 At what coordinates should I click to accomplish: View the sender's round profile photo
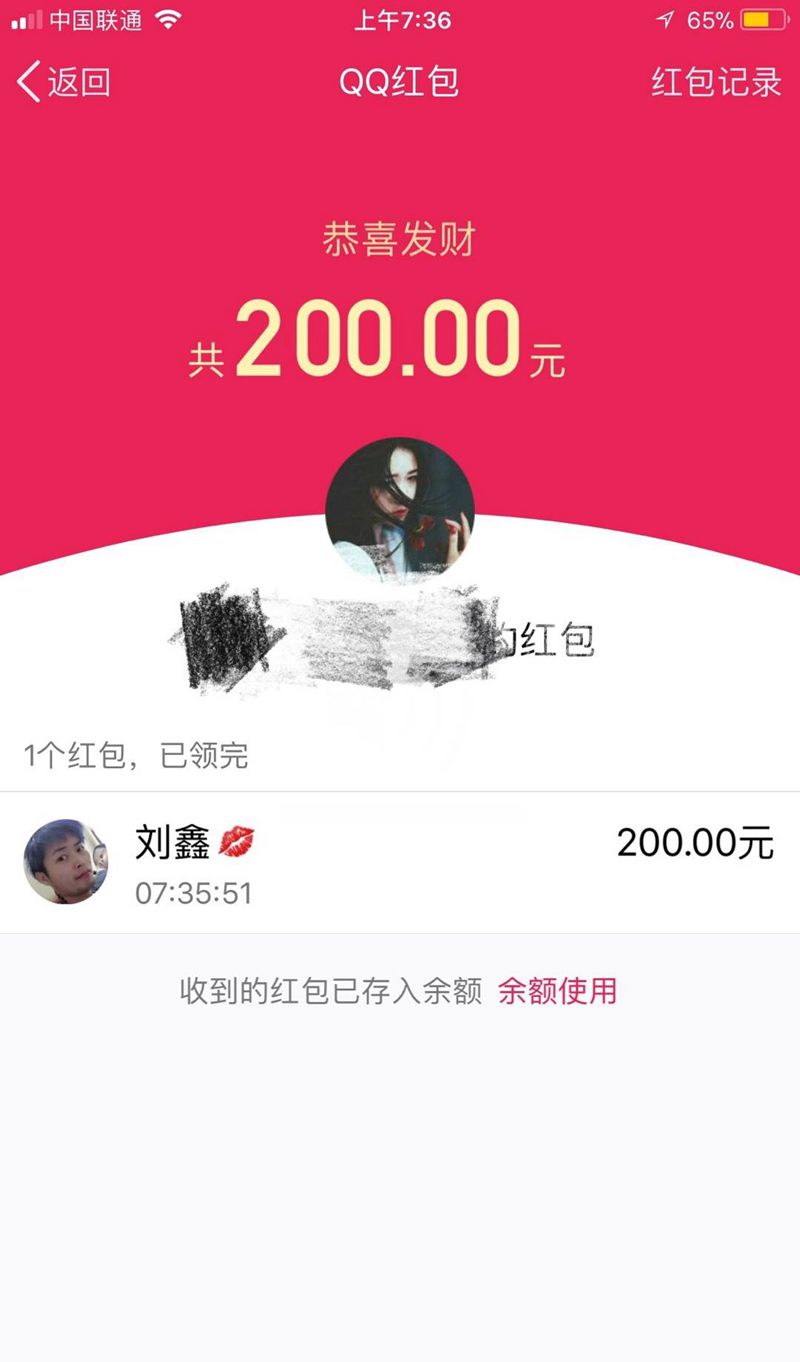[x=400, y=508]
